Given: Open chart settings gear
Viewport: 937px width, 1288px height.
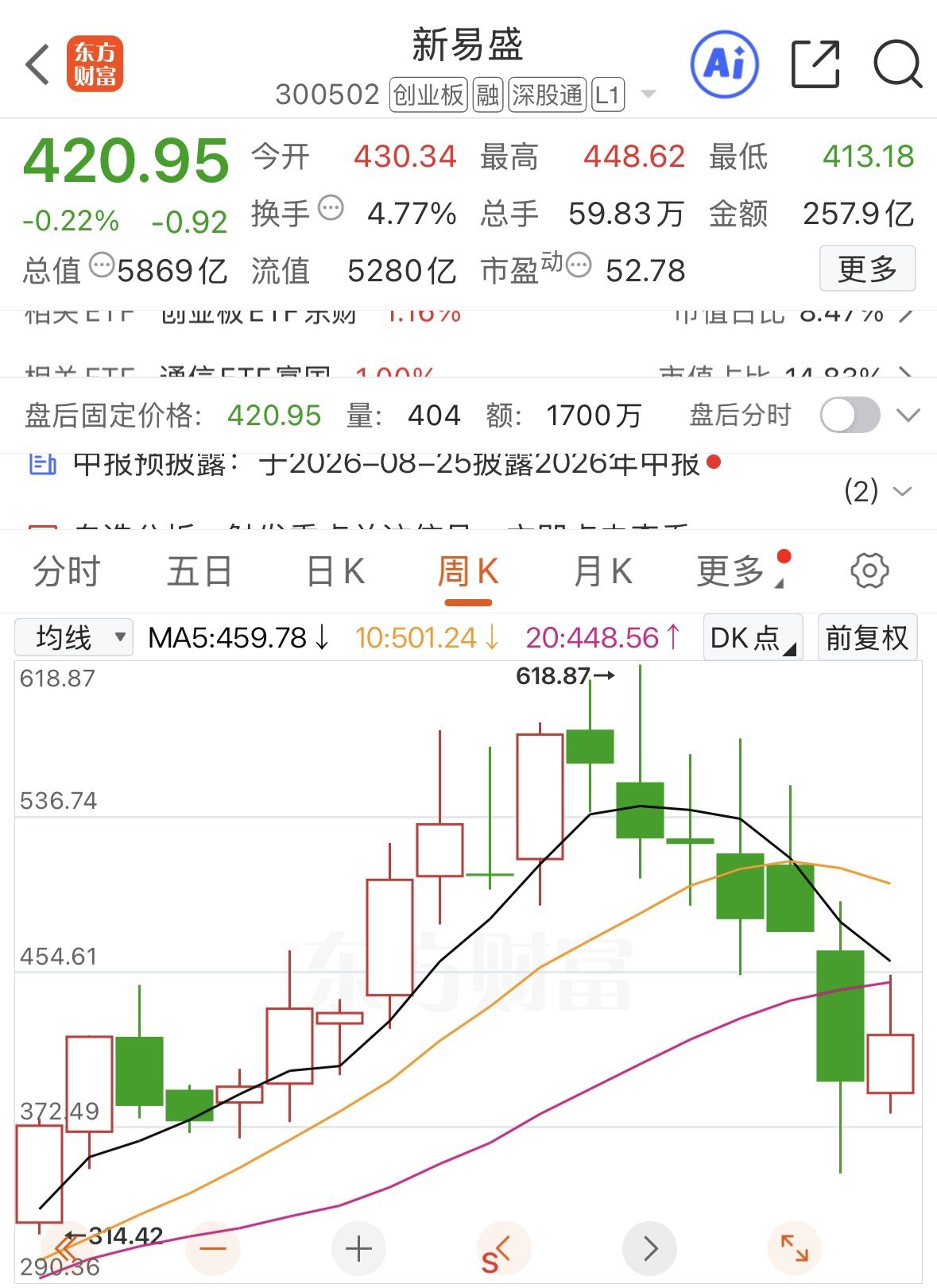Looking at the screenshot, I should (869, 571).
